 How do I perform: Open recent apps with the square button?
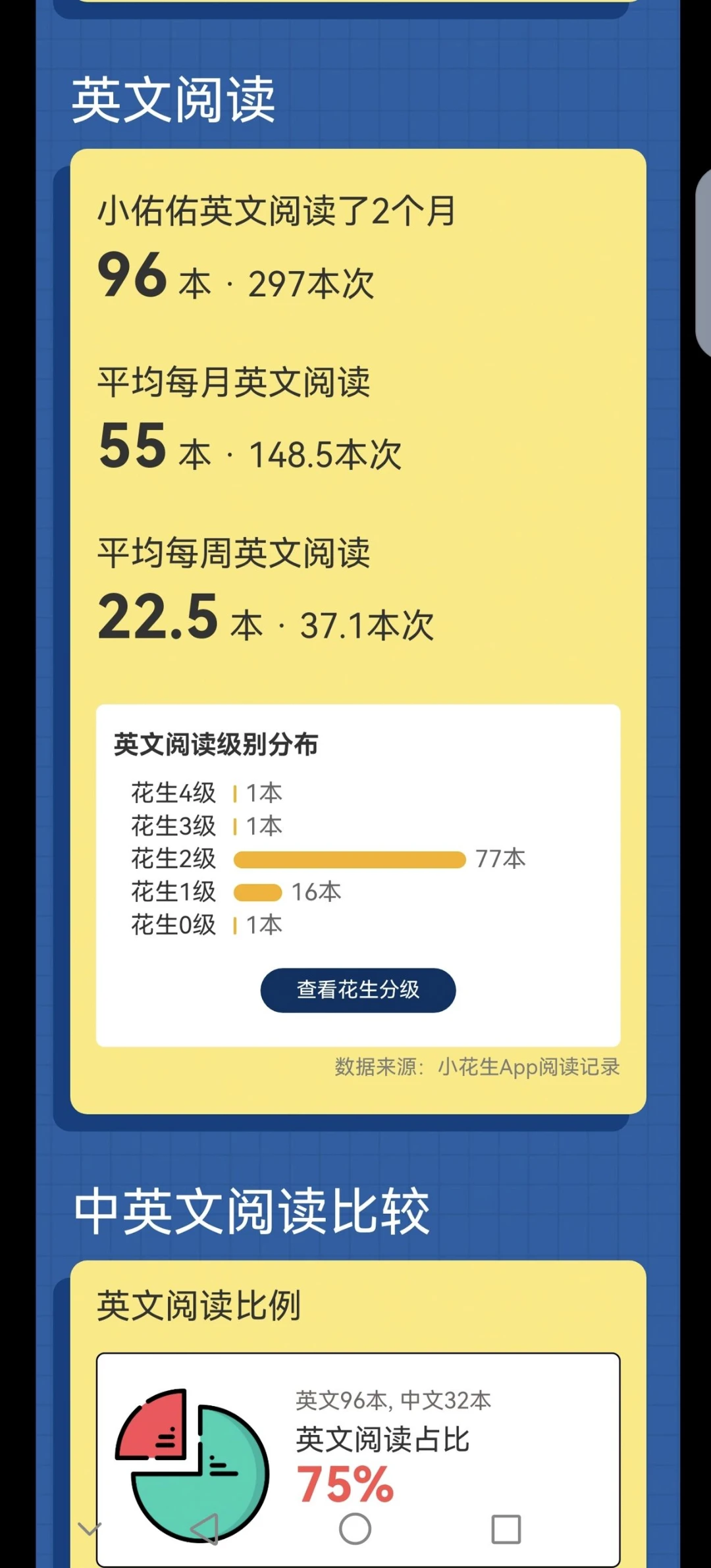coord(506,1529)
